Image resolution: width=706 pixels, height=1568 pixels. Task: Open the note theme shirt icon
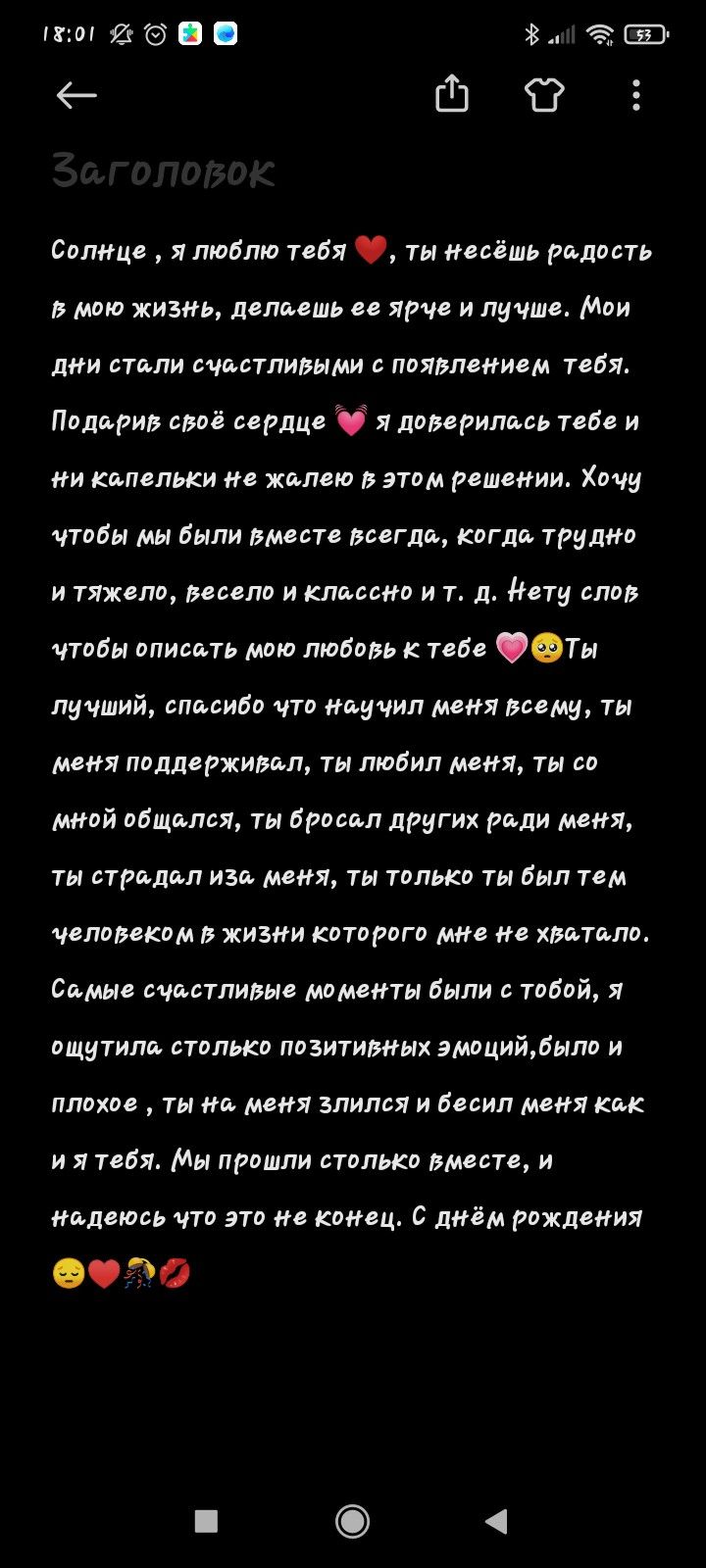point(543,95)
